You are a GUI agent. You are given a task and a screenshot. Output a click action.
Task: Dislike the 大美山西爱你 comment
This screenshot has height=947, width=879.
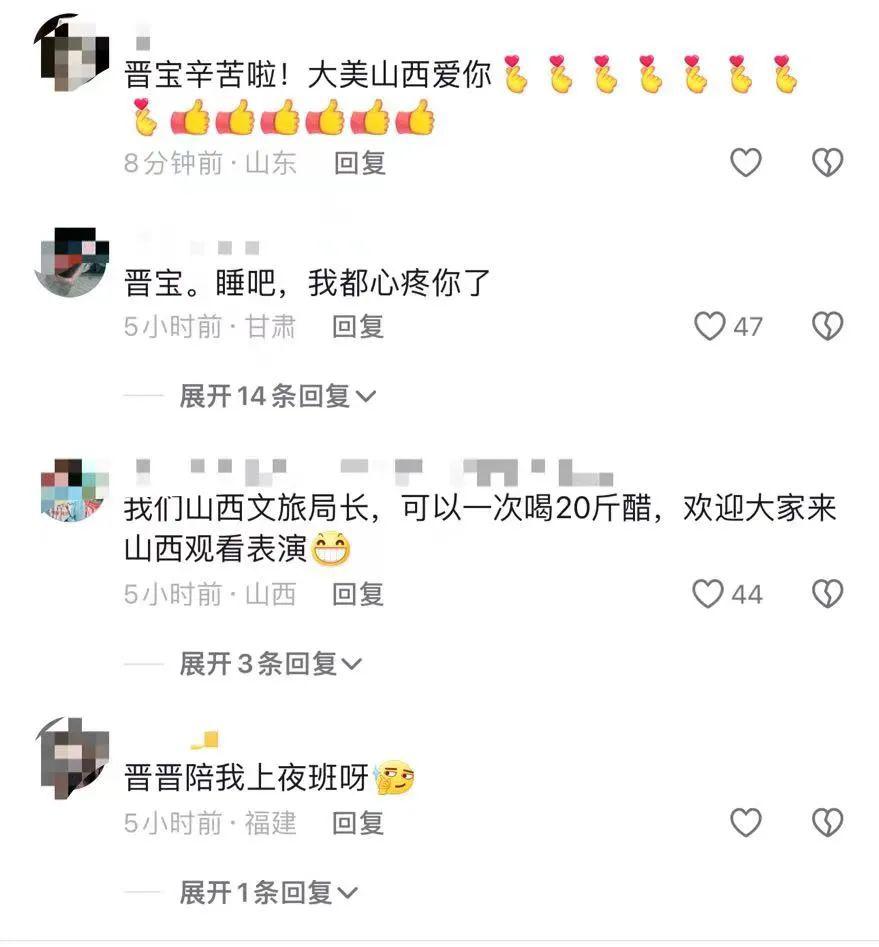(827, 162)
